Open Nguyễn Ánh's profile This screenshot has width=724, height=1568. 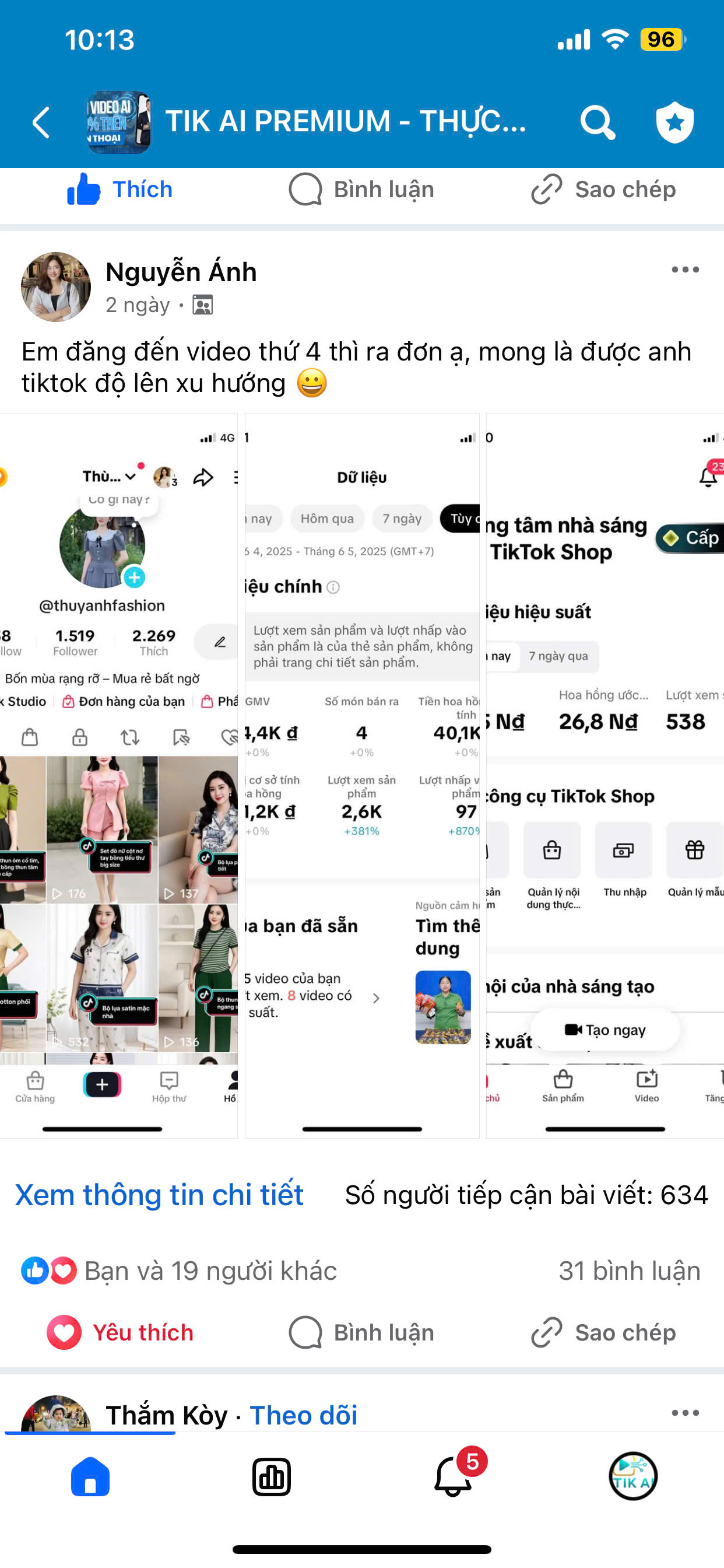click(x=181, y=272)
